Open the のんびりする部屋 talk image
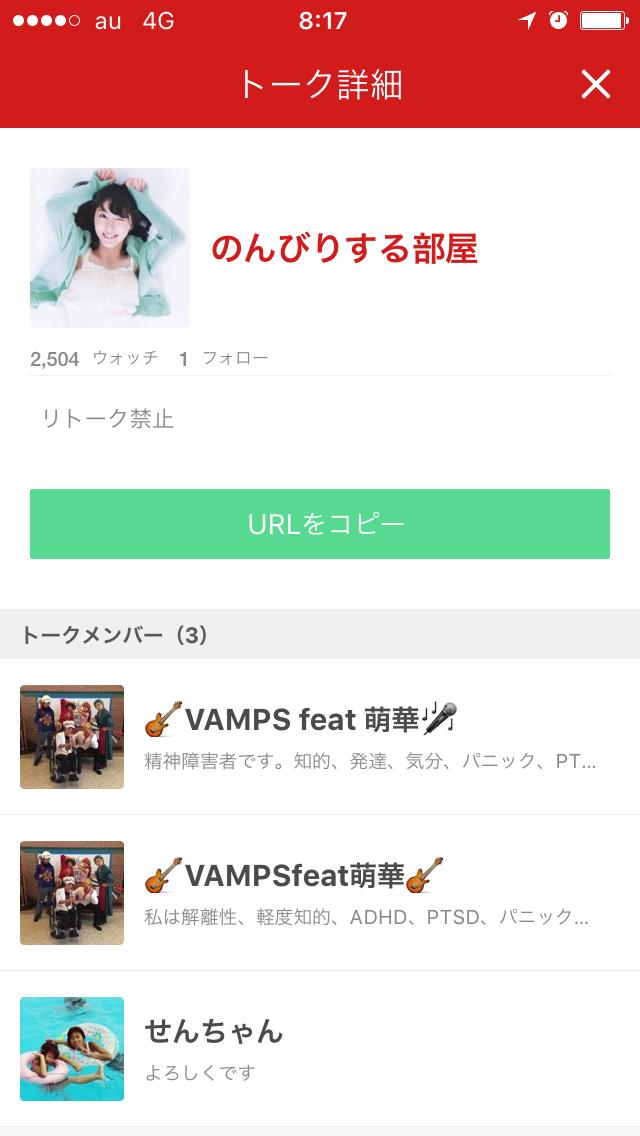 (110, 248)
